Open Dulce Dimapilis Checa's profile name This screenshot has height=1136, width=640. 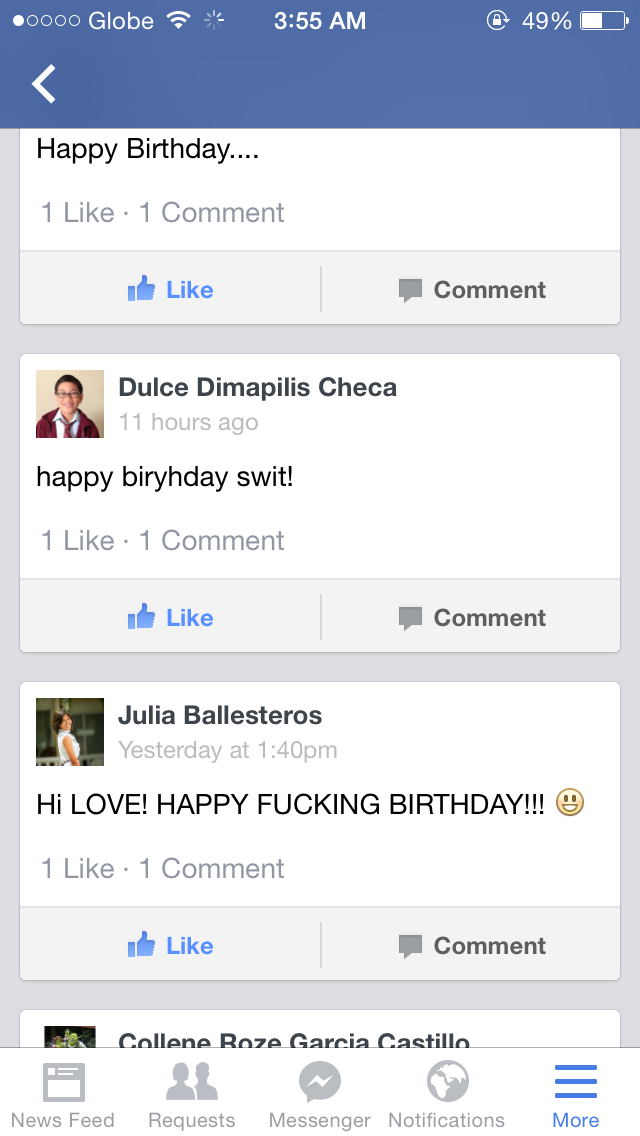257,387
